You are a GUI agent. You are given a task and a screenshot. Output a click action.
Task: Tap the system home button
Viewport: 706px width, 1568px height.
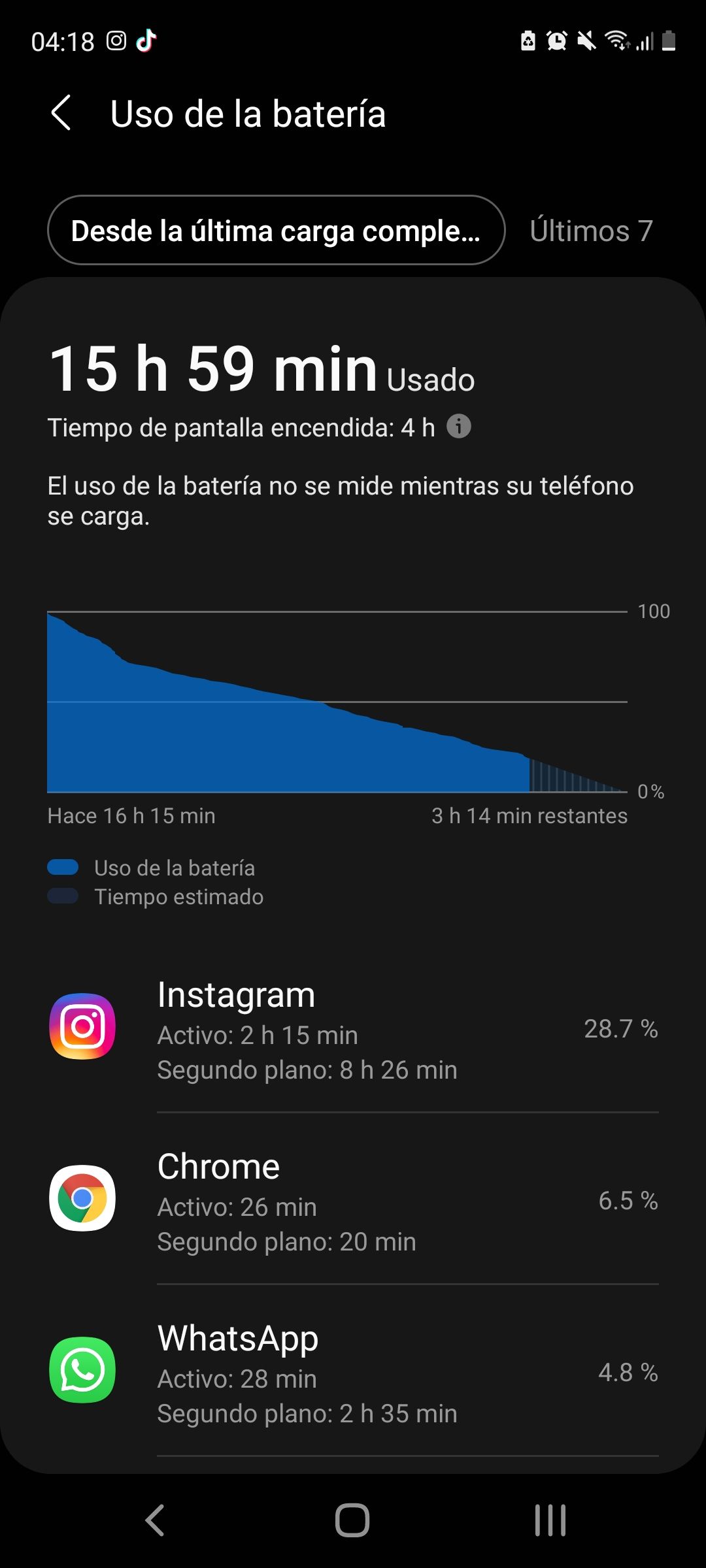click(352, 1520)
